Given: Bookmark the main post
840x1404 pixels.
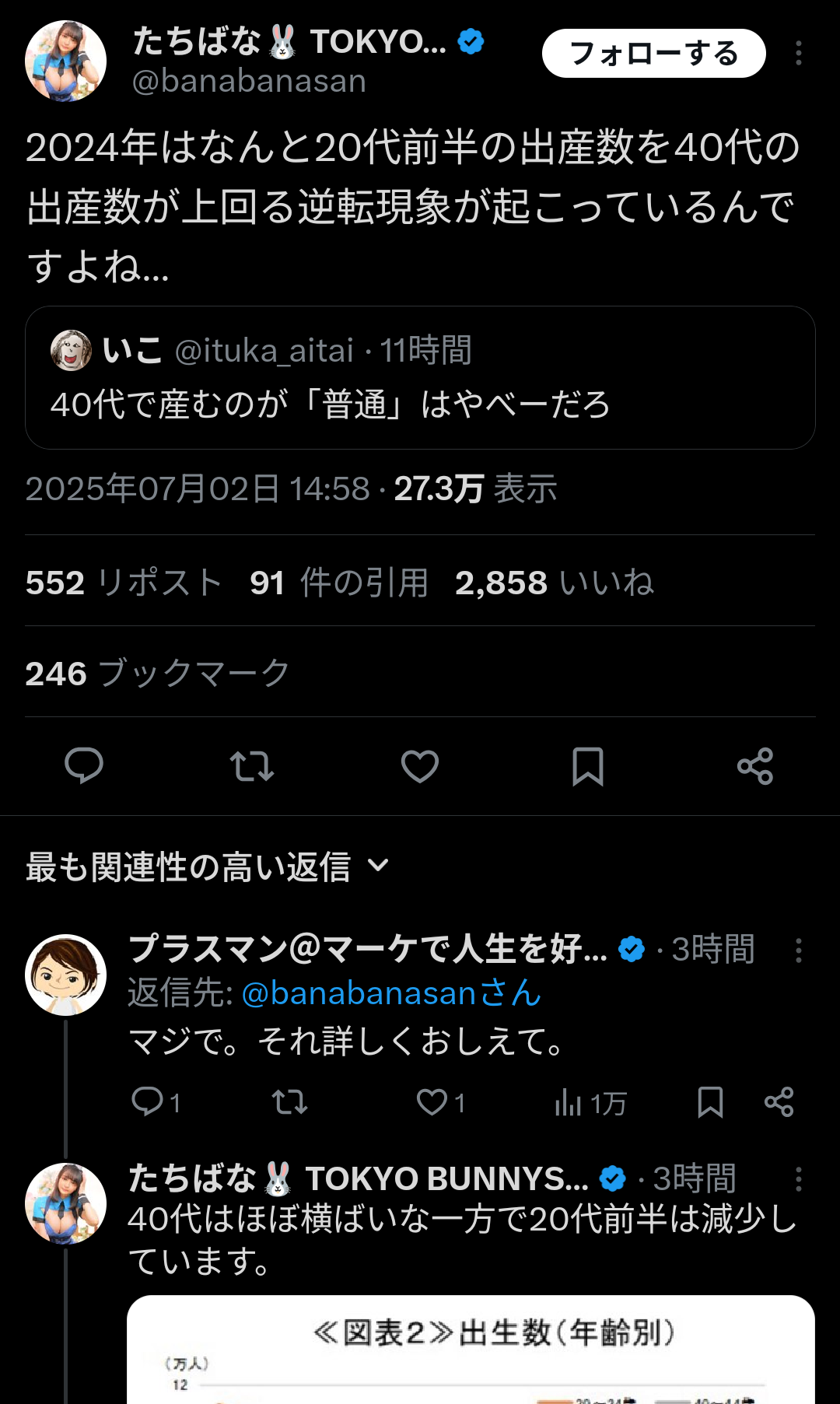Looking at the screenshot, I should coord(588,766).
